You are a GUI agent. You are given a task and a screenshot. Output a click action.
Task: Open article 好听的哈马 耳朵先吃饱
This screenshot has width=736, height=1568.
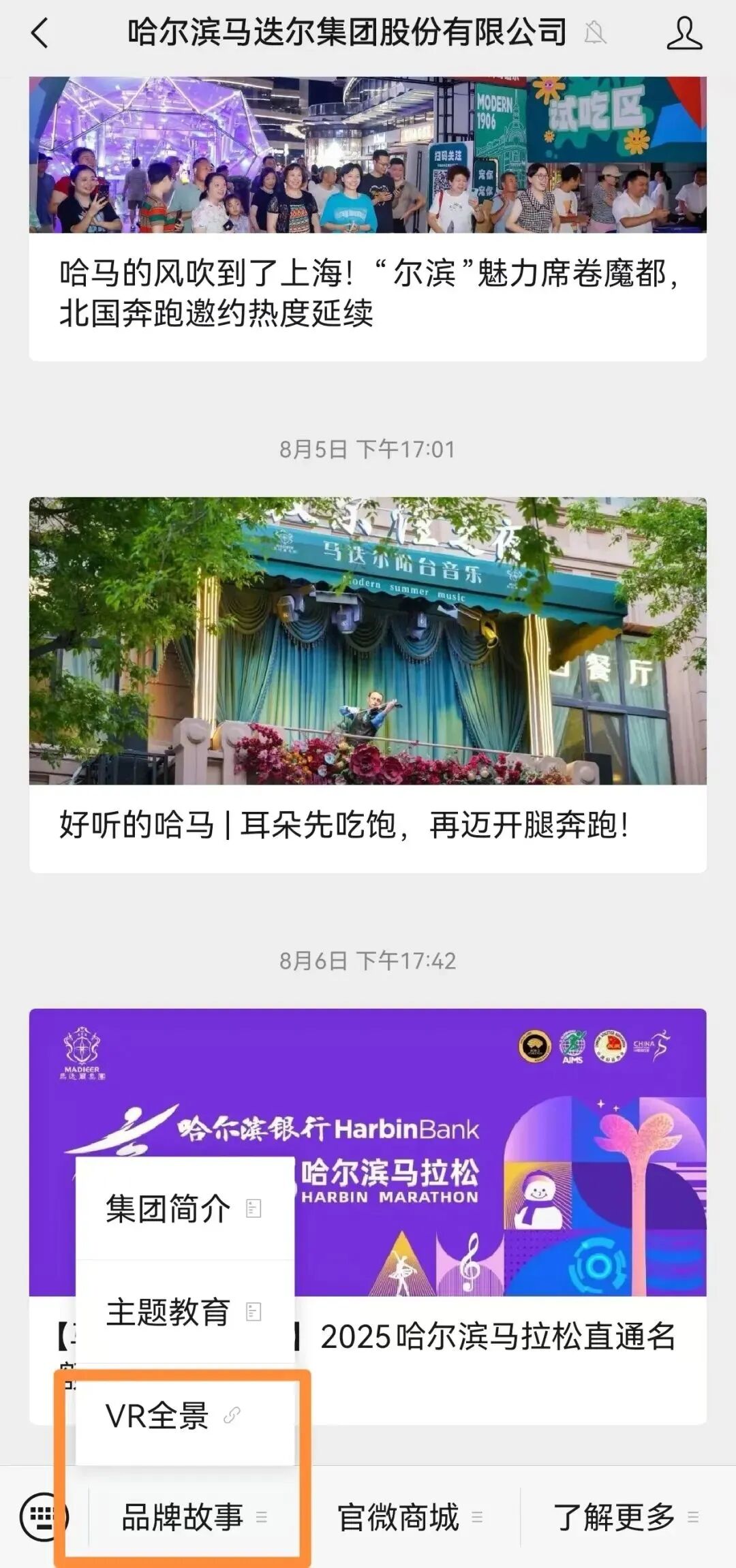pos(368,825)
